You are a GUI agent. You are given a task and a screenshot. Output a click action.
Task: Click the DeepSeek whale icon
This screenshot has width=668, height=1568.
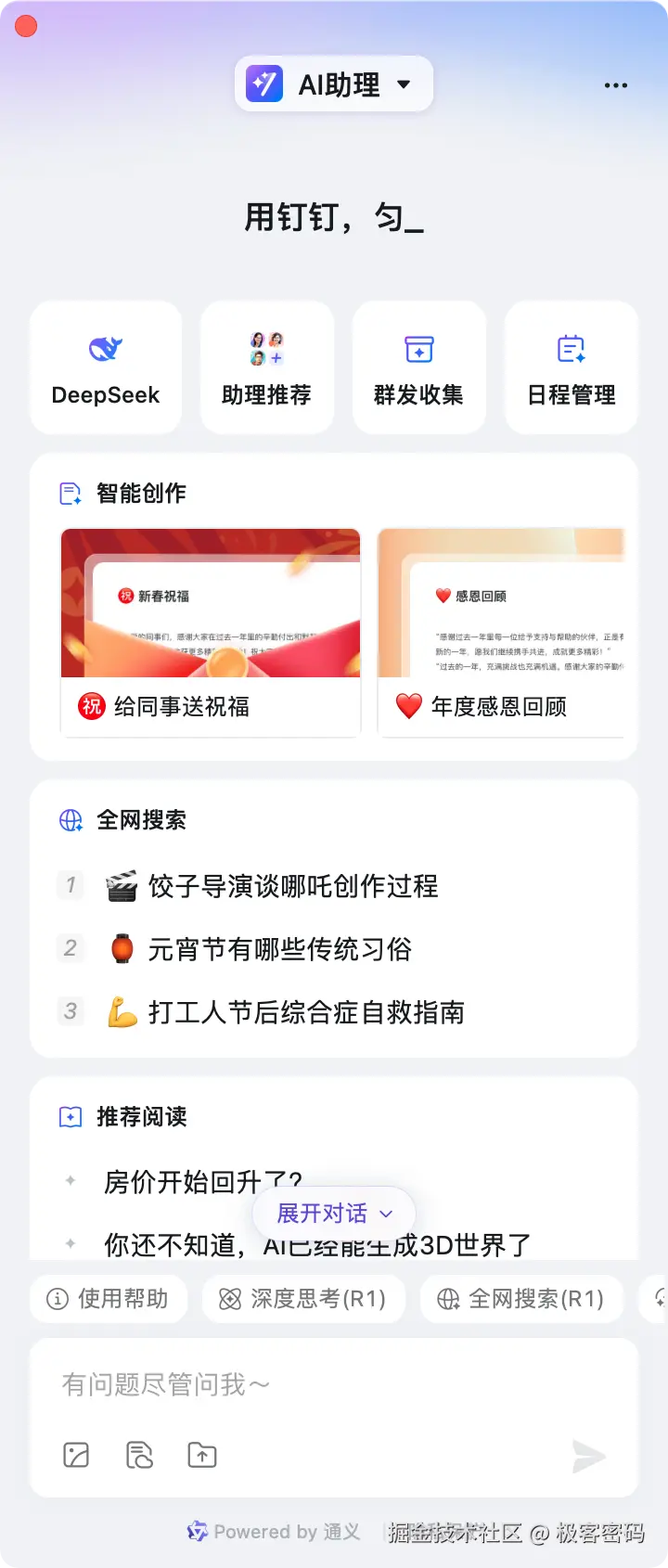coord(104,348)
